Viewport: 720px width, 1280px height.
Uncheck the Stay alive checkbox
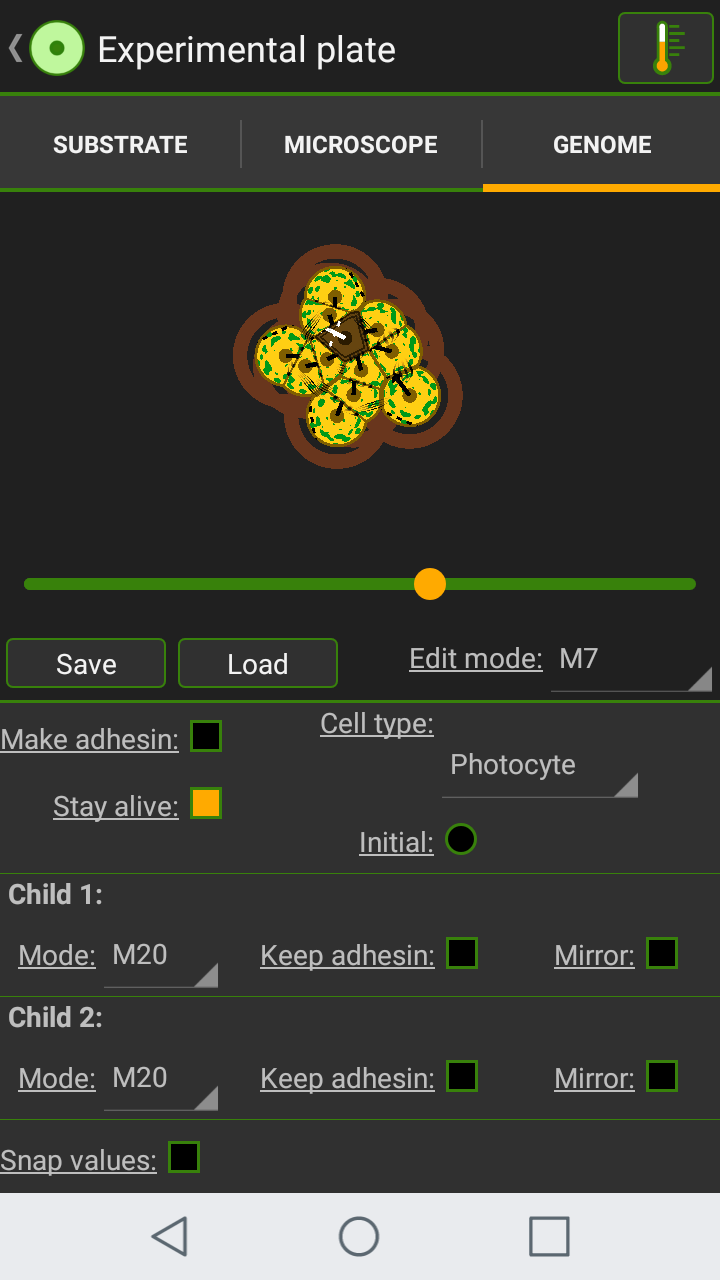tap(206, 804)
